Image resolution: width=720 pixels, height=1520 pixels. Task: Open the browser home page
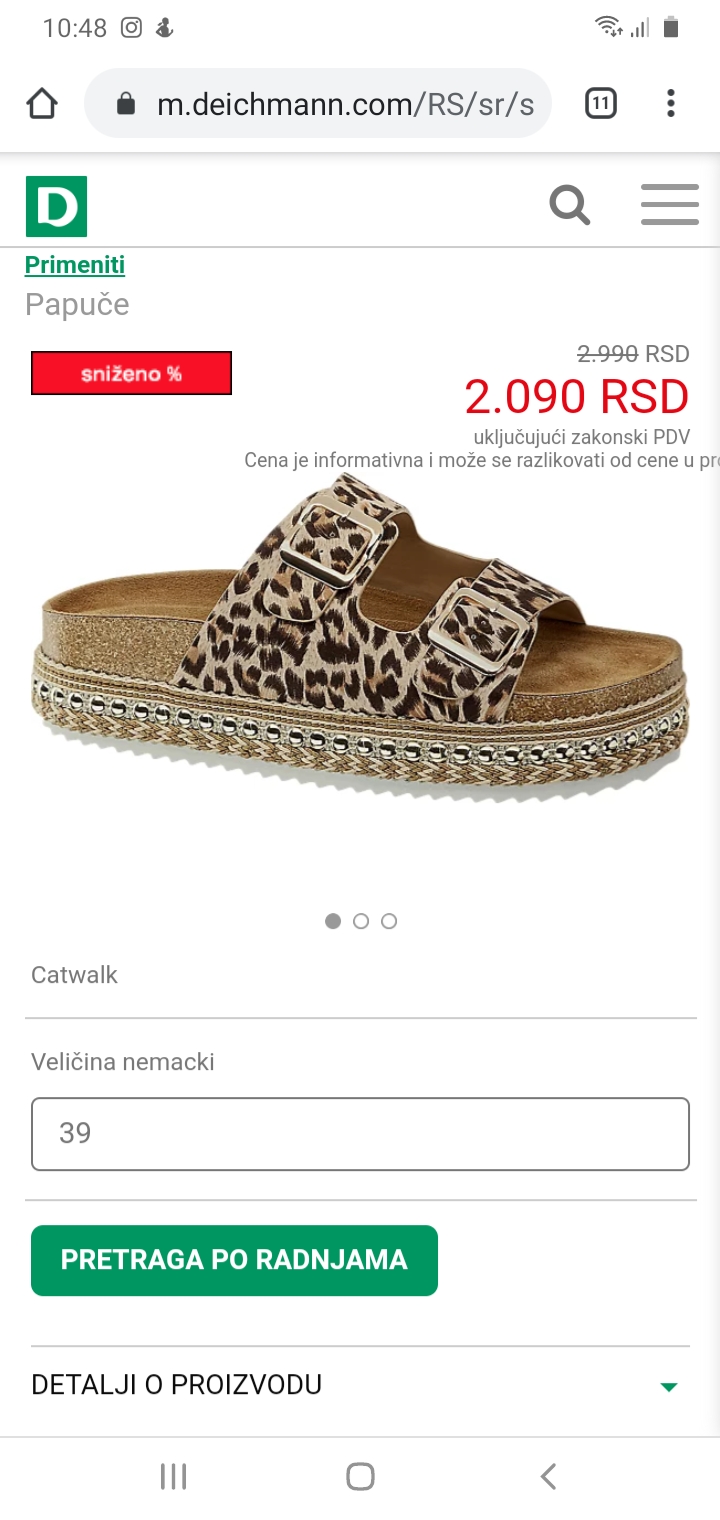(42, 103)
